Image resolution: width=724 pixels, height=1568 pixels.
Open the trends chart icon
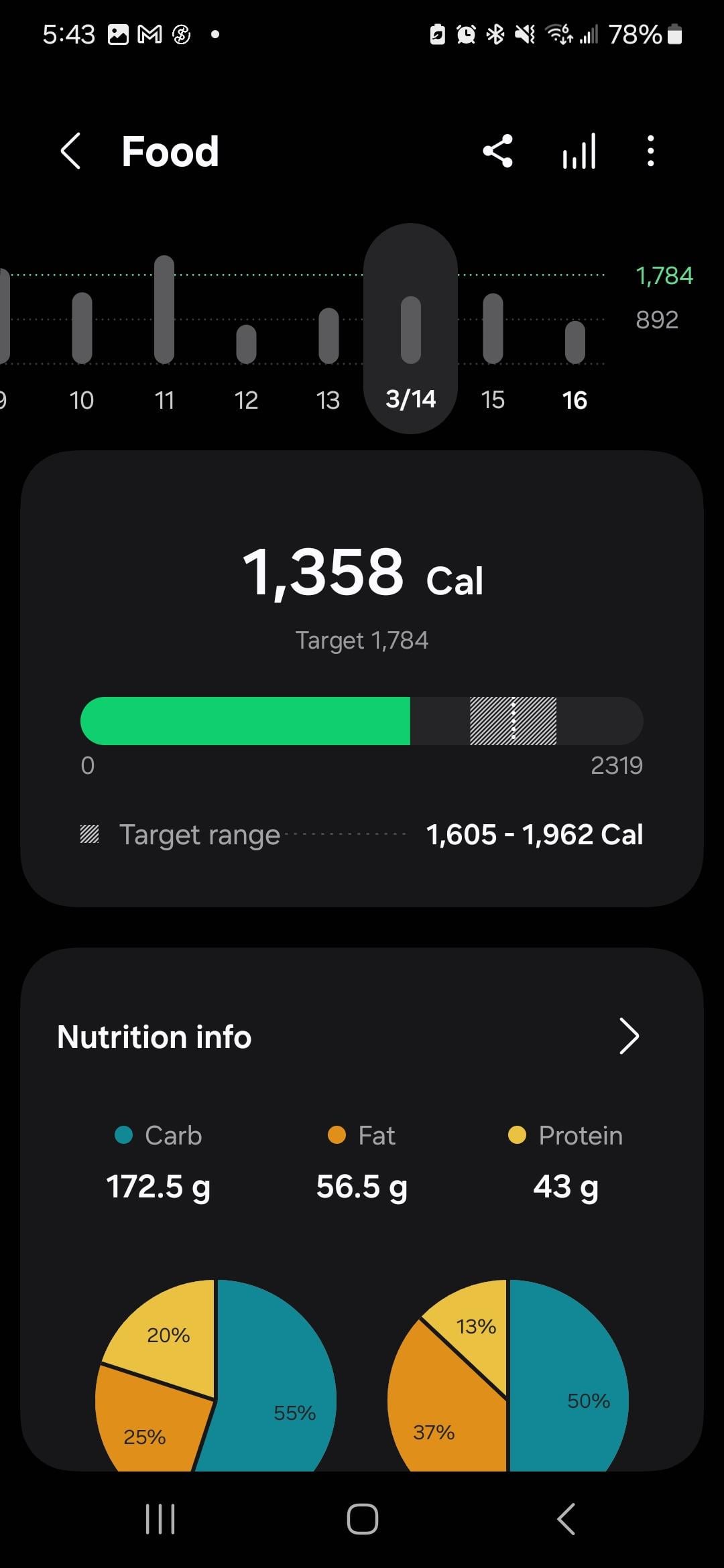pos(579,151)
